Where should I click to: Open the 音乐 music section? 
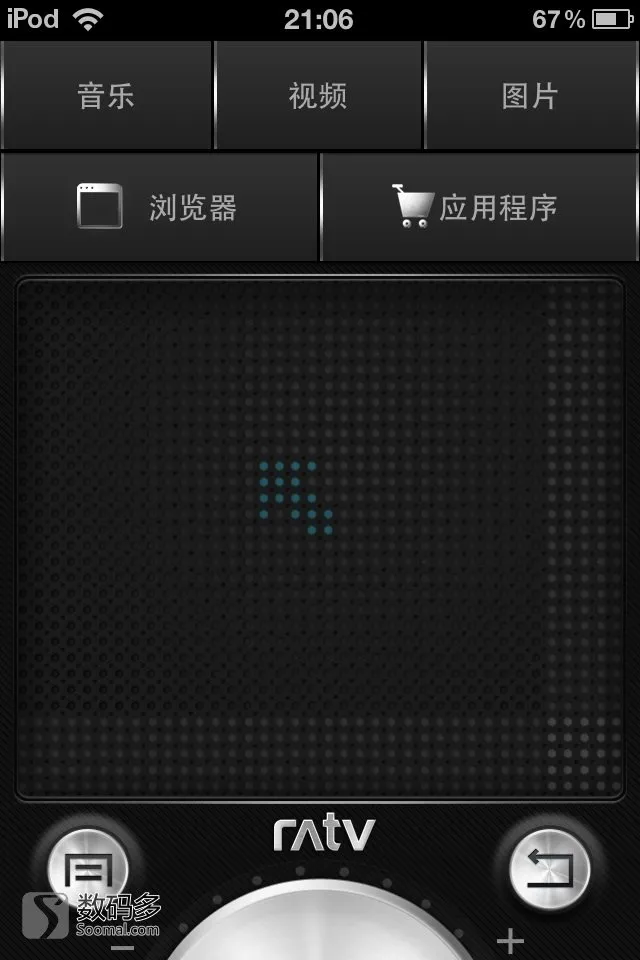(106, 96)
